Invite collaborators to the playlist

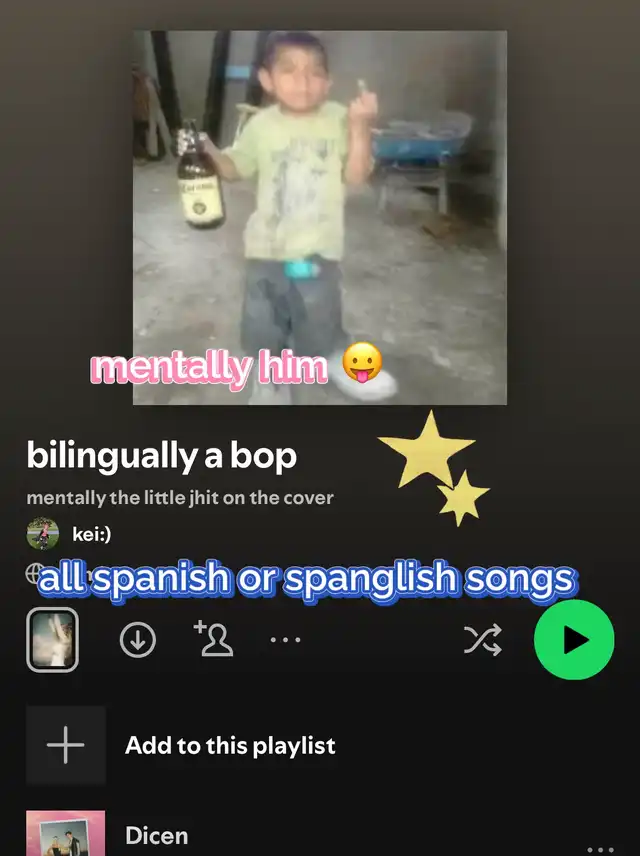pos(213,639)
